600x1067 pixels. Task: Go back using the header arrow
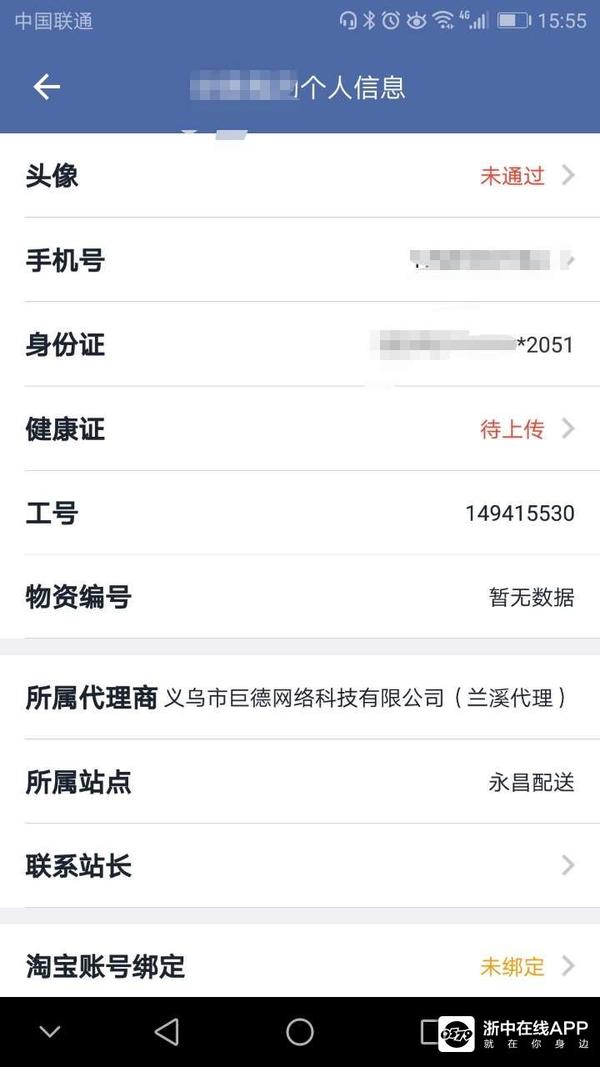[47, 88]
